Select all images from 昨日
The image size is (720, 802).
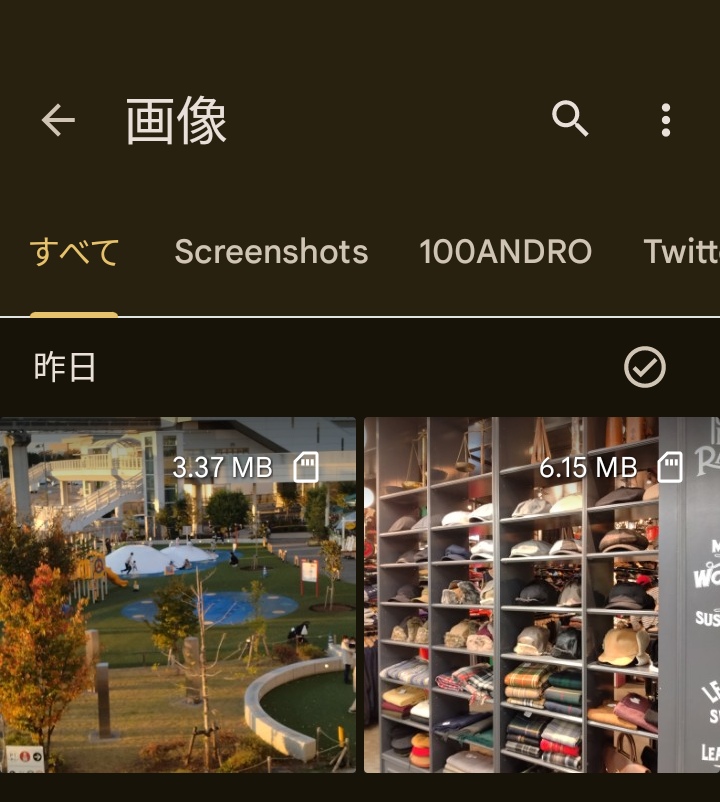pos(644,367)
